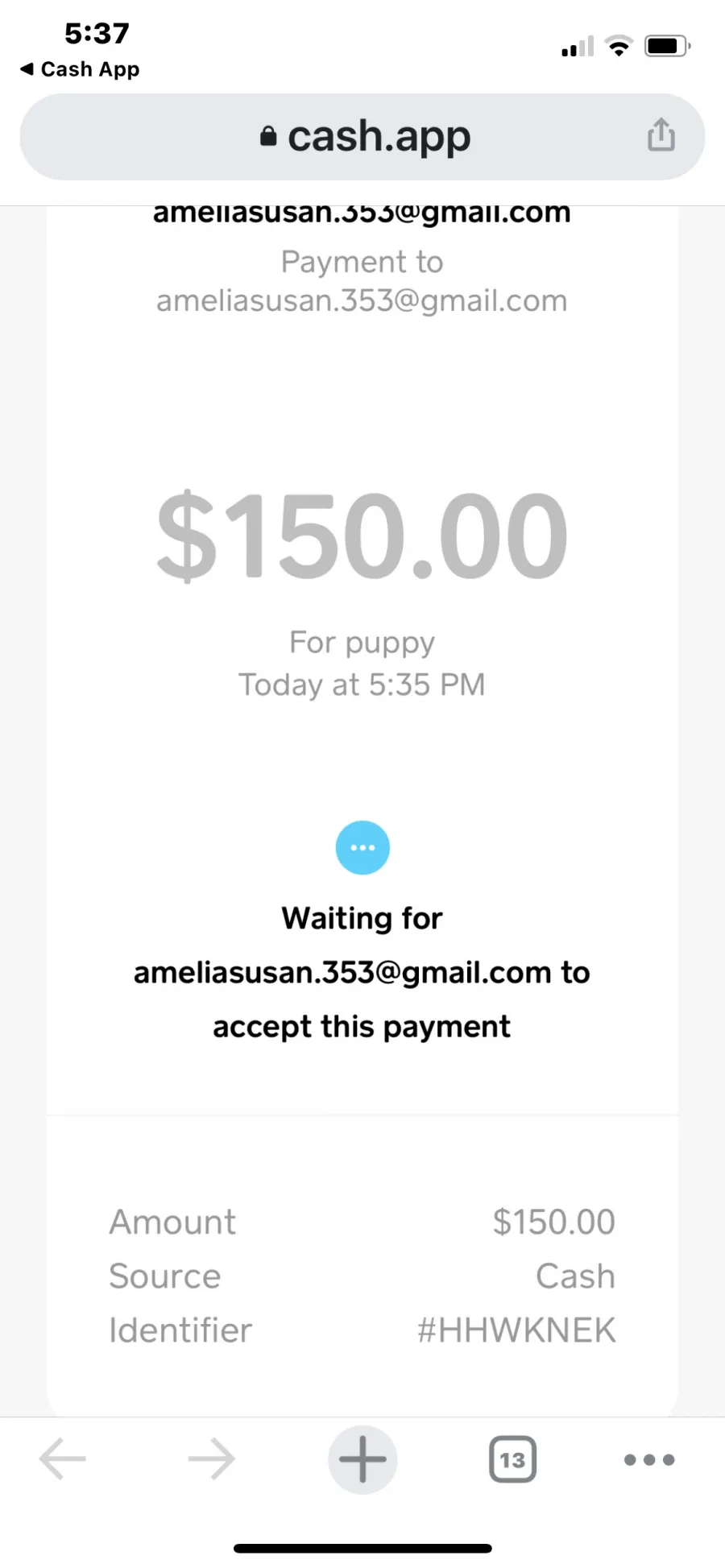Tap the cash.app address bar
Image resolution: width=725 pixels, height=1568 pixels.
[x=362, y=137]
